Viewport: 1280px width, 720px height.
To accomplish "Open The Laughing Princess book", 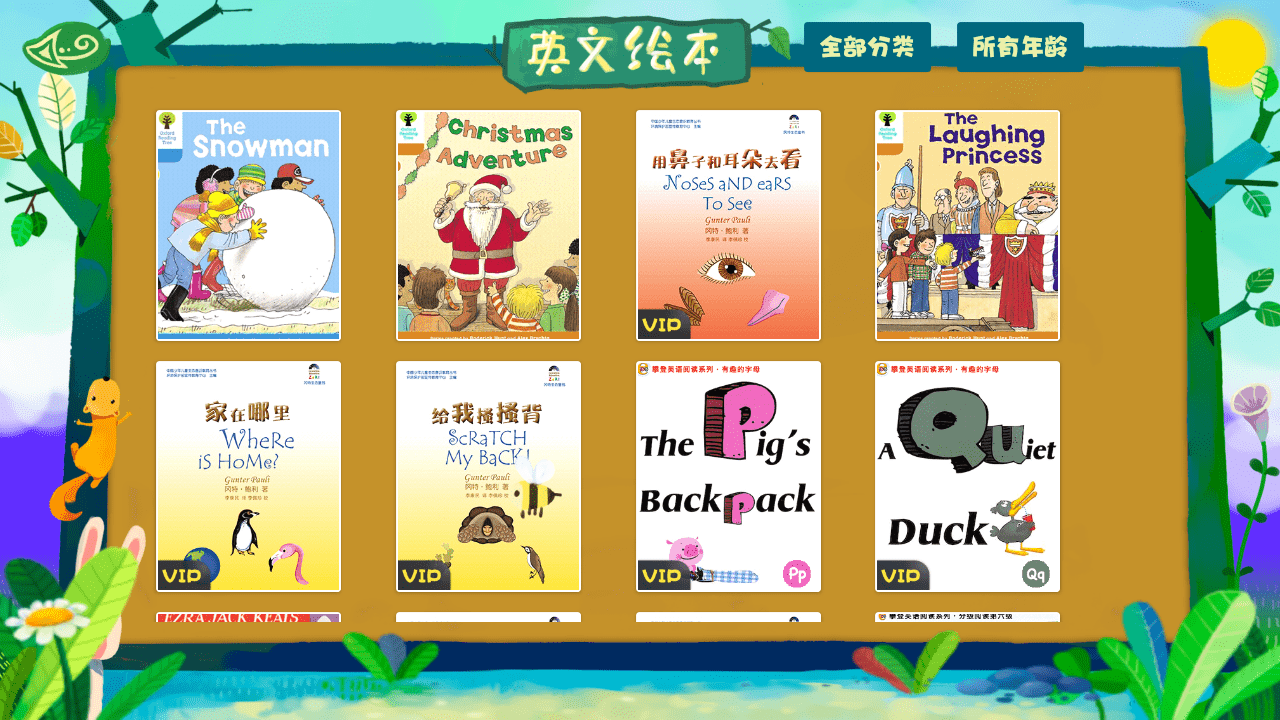I will coord(967,225).
